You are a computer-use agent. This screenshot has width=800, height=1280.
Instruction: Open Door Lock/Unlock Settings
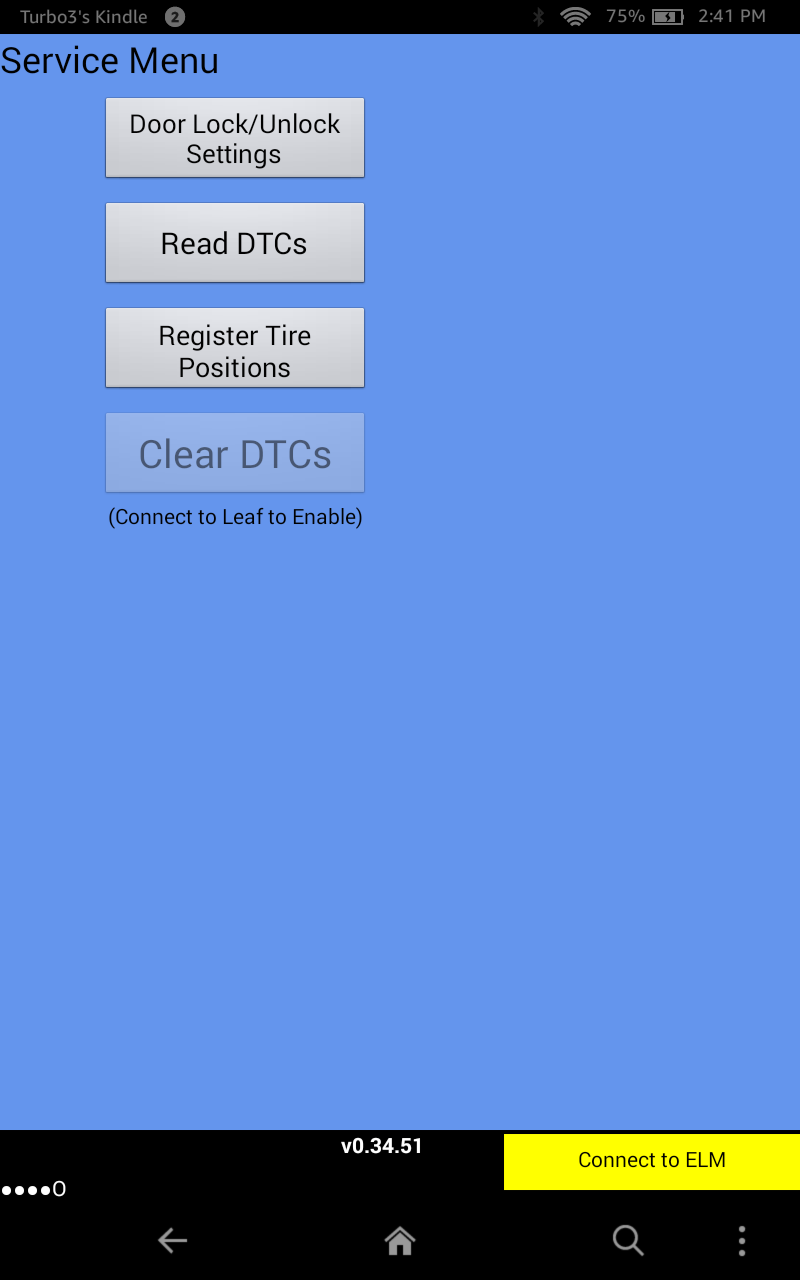click(235, 138)
